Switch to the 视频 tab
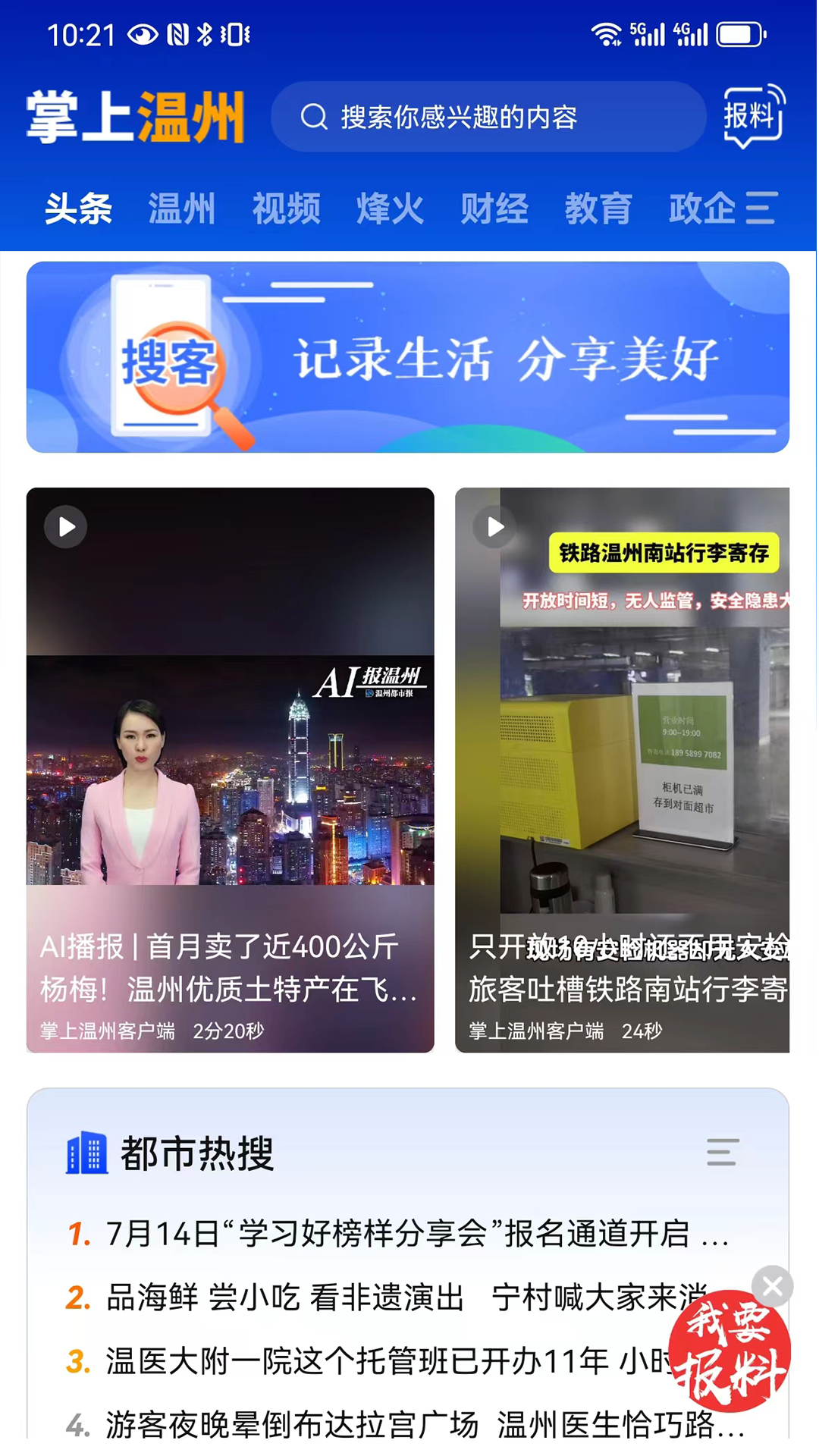The height and width of the screenshot is (1456, 819). [x=286, y=209]
